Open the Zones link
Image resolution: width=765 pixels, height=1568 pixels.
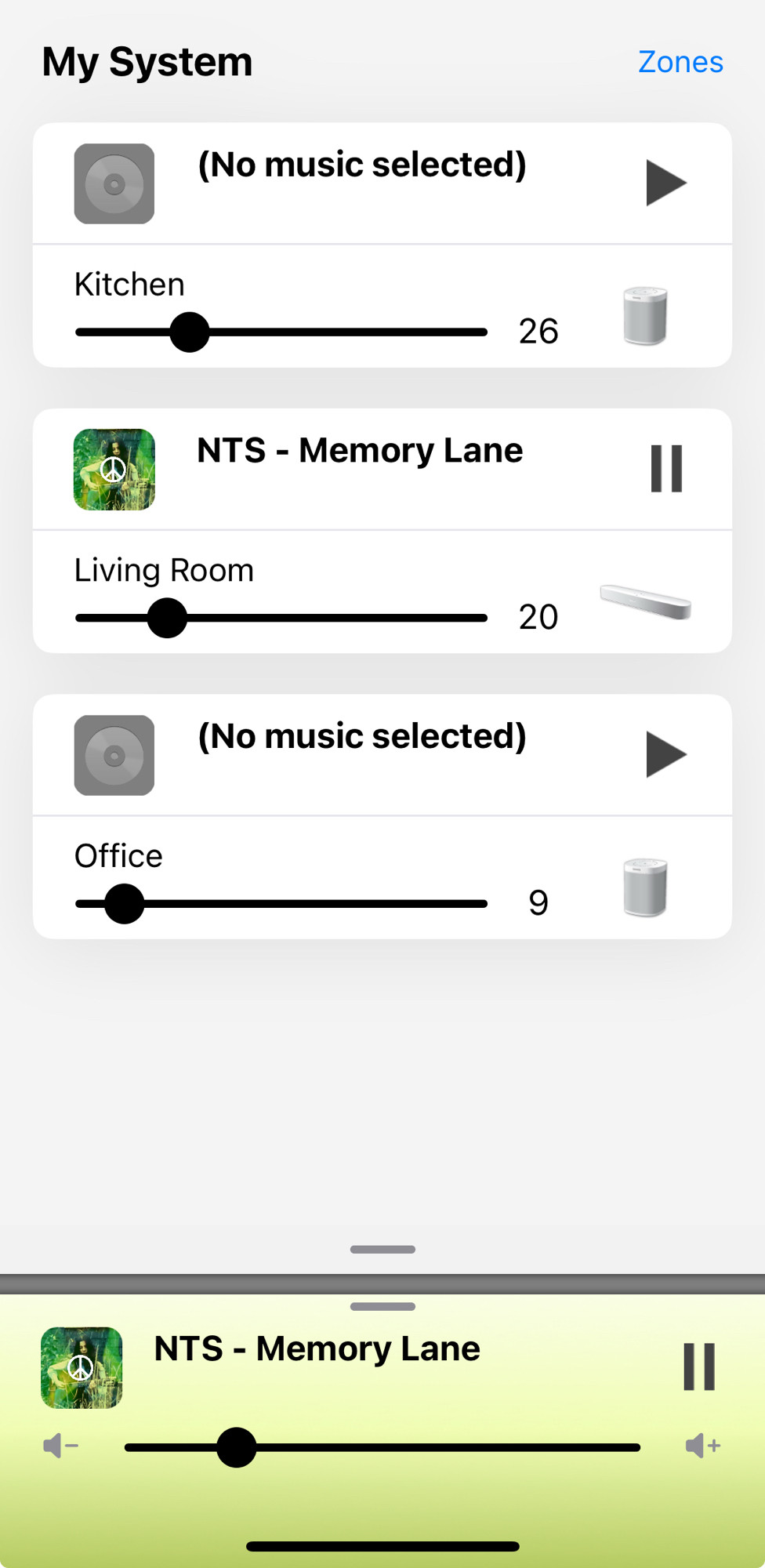(x=680, y=62)
